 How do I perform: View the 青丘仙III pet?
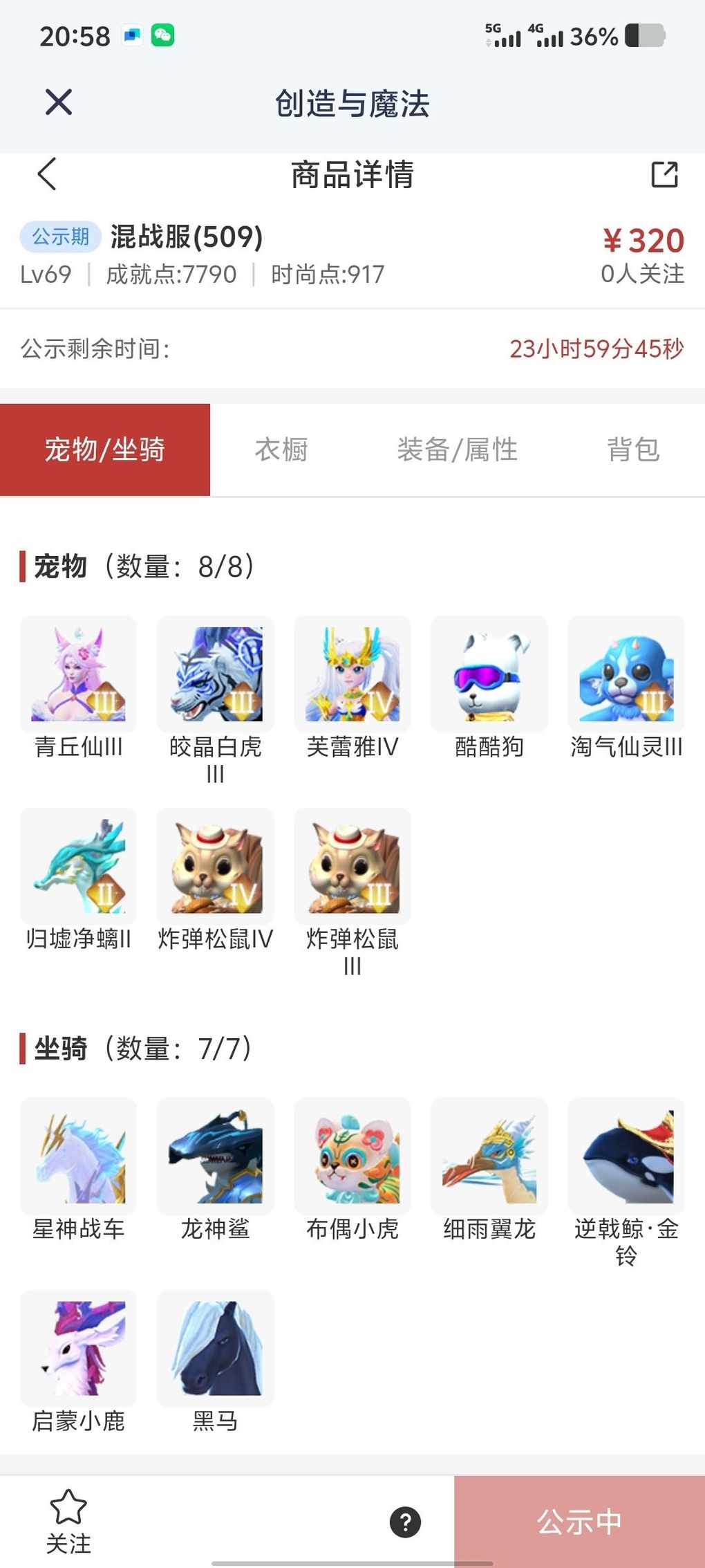(78, 674)
